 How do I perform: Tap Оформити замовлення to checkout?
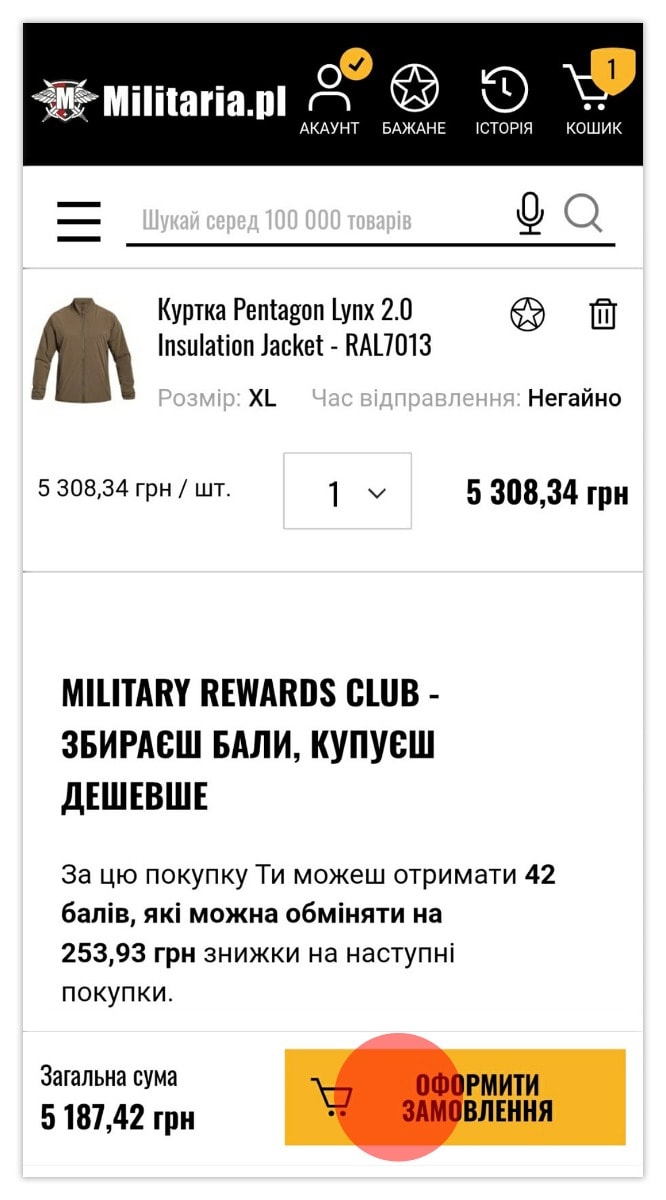455,1097
